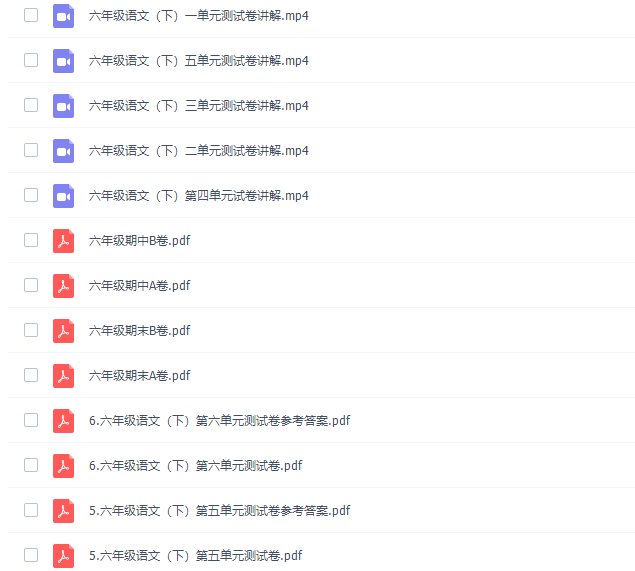The height and width of the screenshot is (571, 635).
Task: Open 六年级期末B卷.pdf document
Action: coord(139,331)
